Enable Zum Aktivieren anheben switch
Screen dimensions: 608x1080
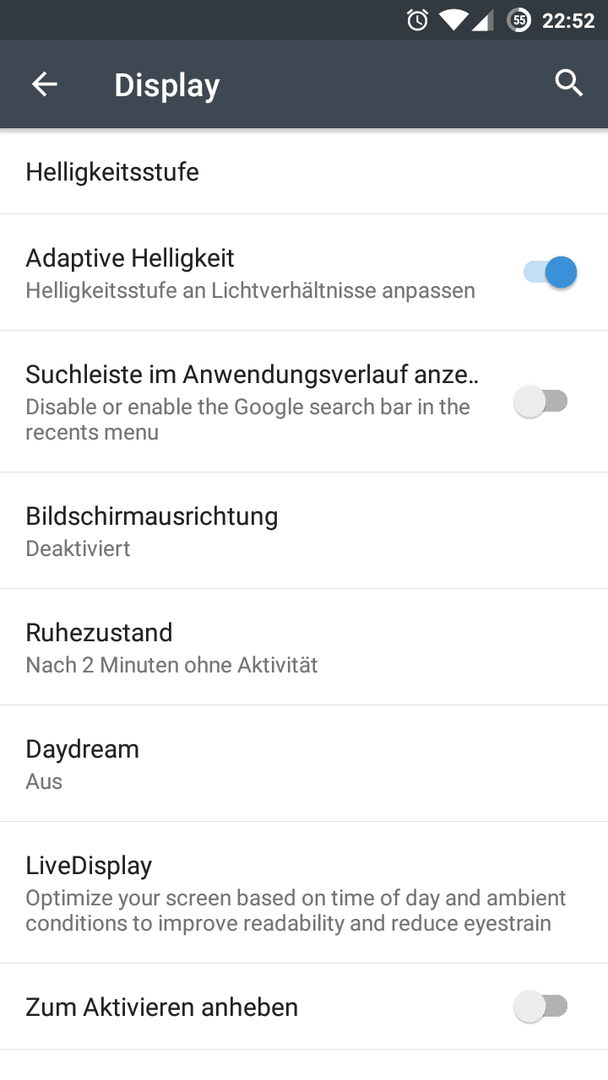click(541, 1007)
